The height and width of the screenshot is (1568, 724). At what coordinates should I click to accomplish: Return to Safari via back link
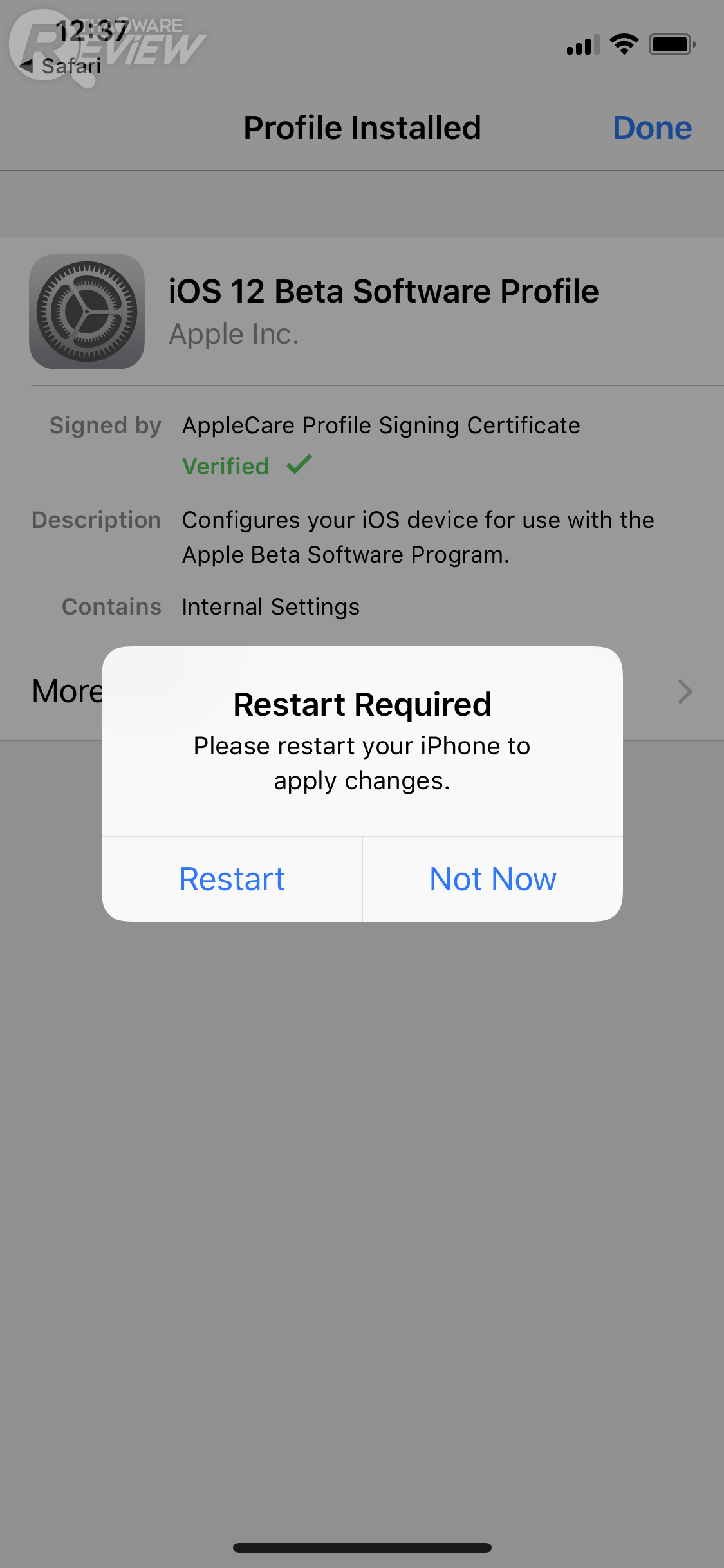coord(61,66)
